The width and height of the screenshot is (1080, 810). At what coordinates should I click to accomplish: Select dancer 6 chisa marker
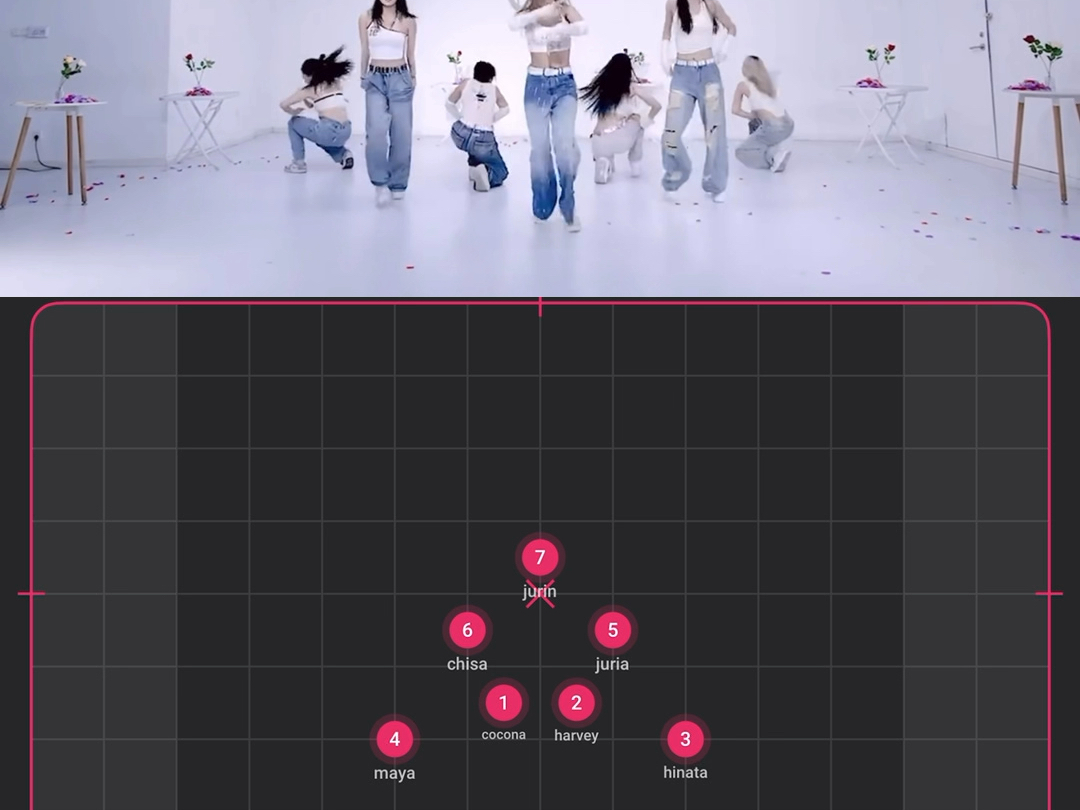pos(467,630)
